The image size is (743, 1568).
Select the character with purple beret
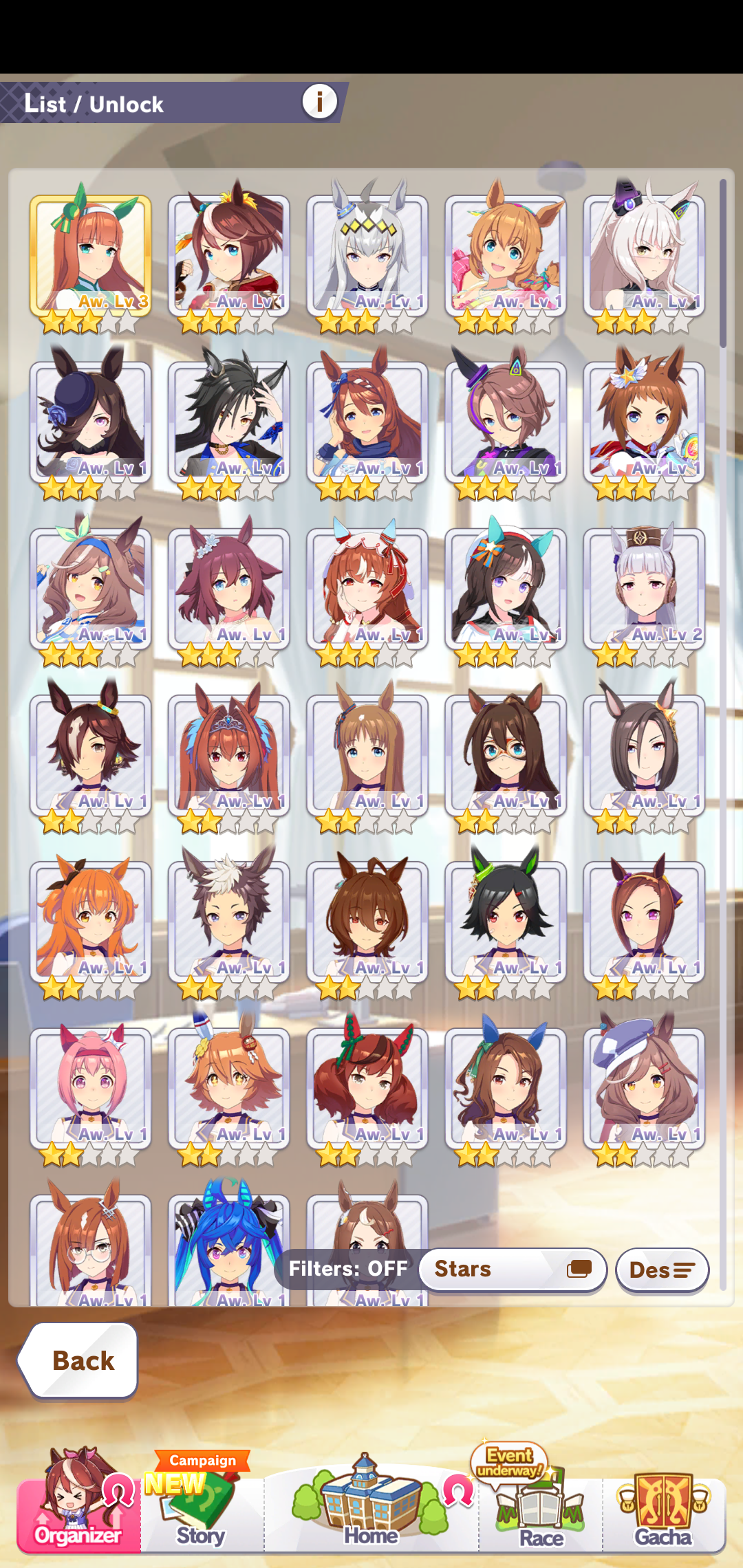point(644,1088)
